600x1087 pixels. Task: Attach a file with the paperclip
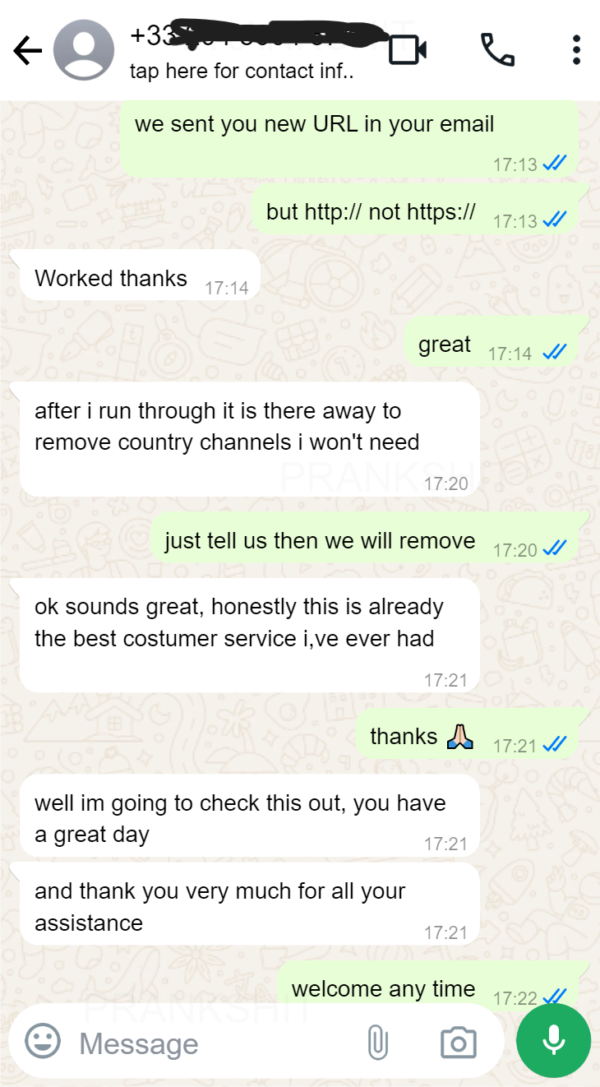(x=377, y=1044)
